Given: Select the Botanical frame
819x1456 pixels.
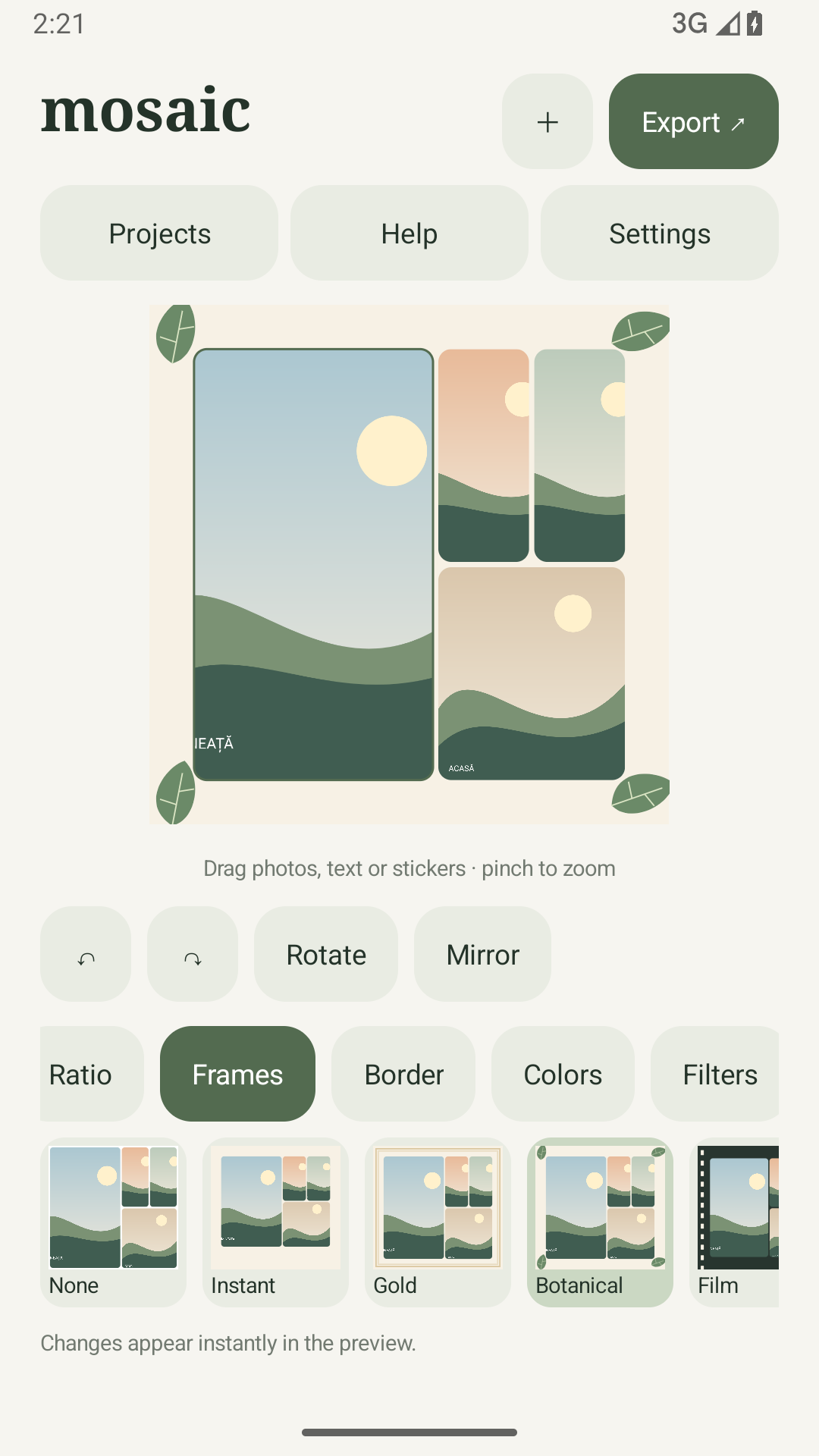Looking at the screenshot, I should point(600,1222).
